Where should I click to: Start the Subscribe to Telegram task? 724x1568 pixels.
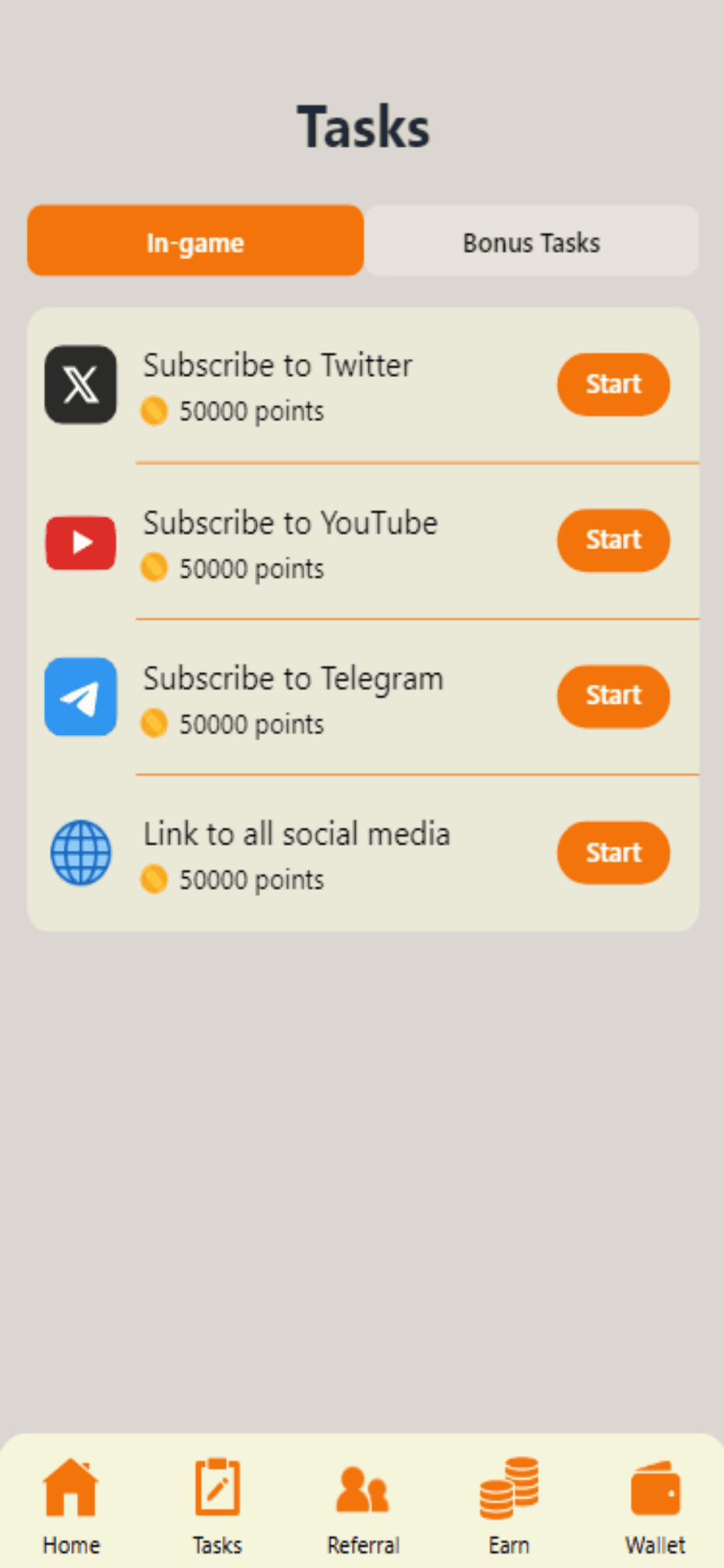point(613,695)
